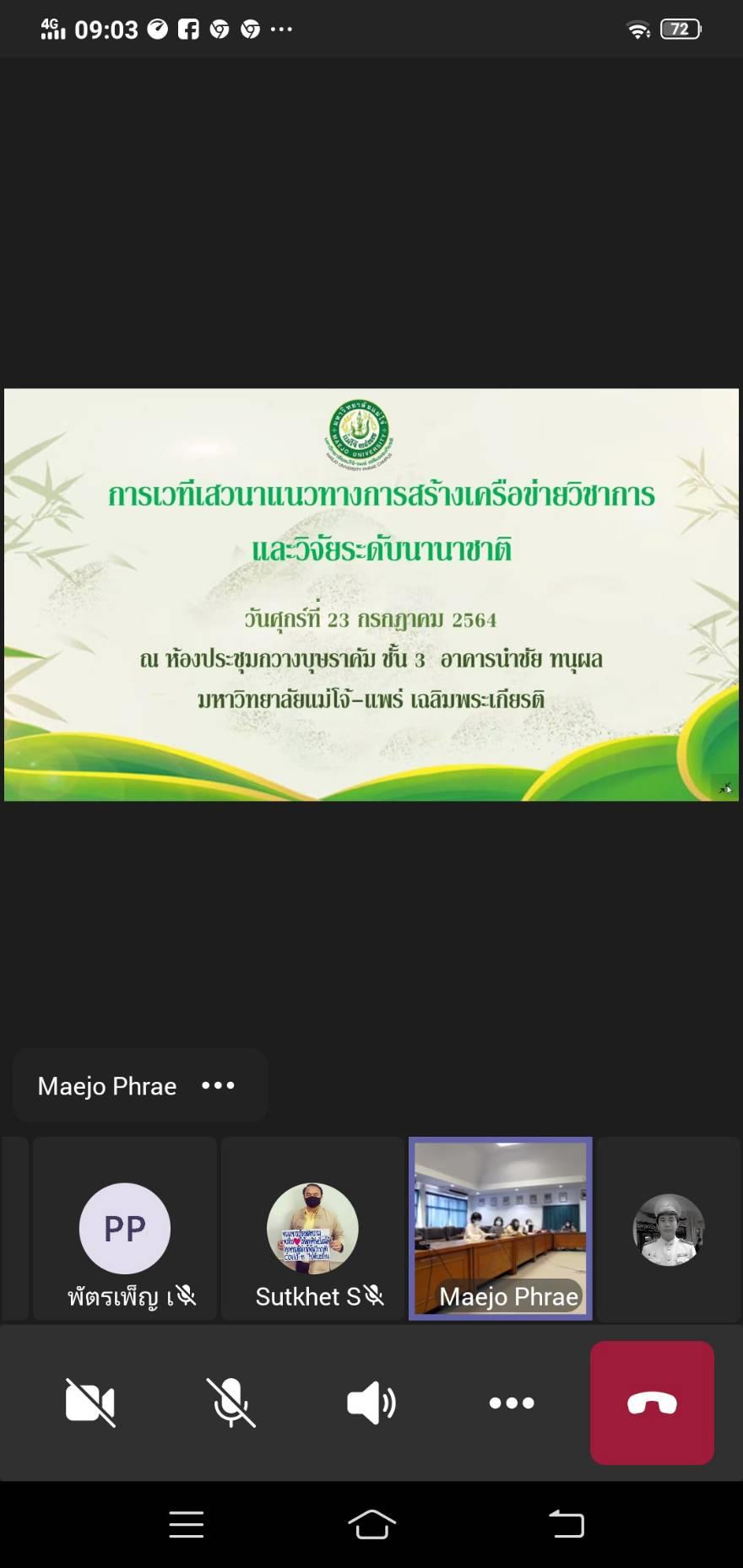Viewport: 743px width, 1568px height.
Task: Navigate back using system button
Action: (x=566, y=1524)
